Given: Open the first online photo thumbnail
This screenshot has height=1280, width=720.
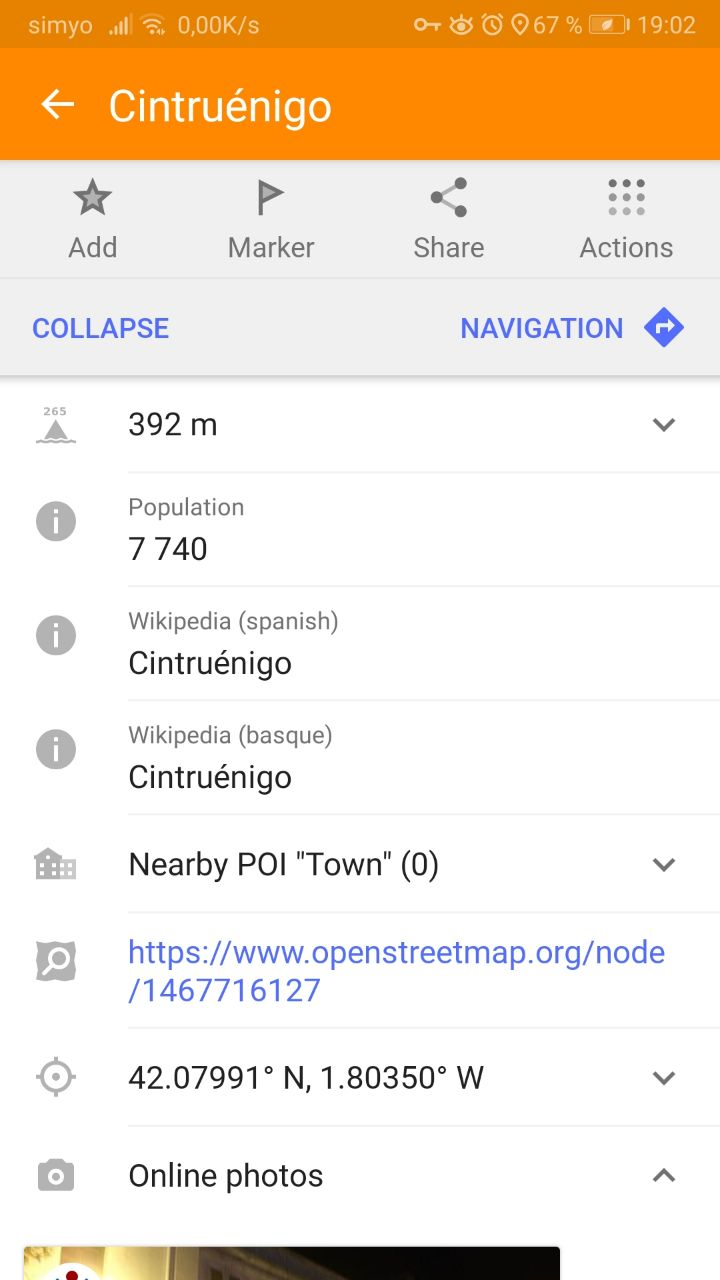Looking at the screenshot, I should [289, 1262].
